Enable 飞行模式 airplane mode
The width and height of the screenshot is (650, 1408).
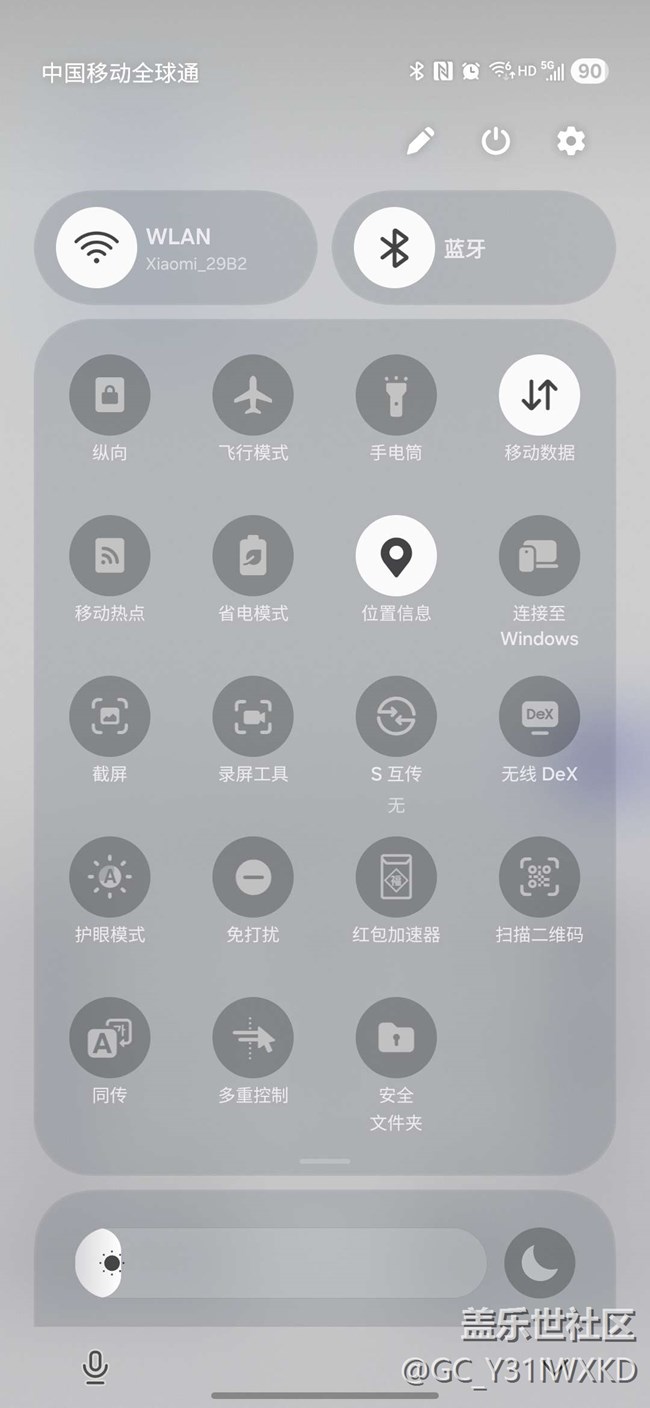[253, 395]
